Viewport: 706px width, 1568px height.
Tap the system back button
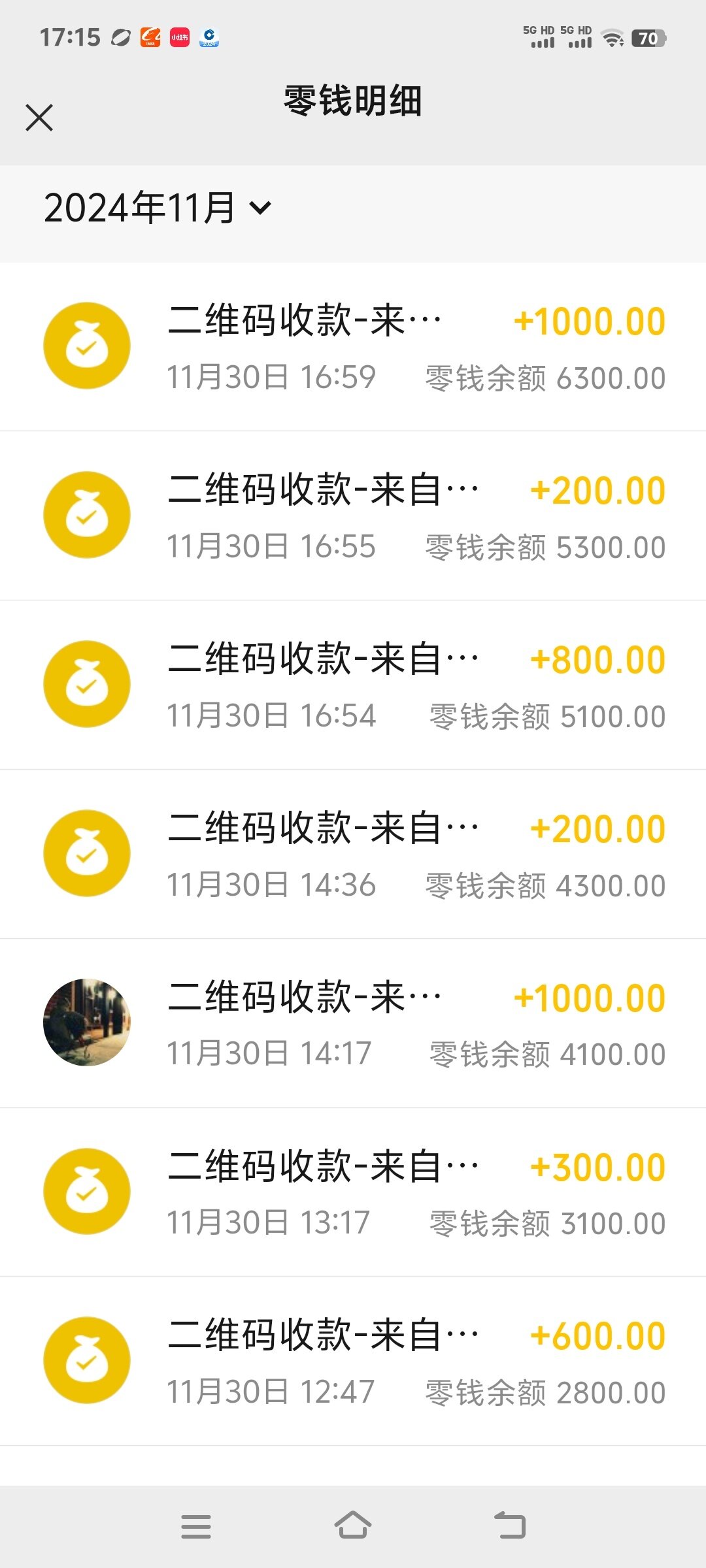[x=510, y=1526]
